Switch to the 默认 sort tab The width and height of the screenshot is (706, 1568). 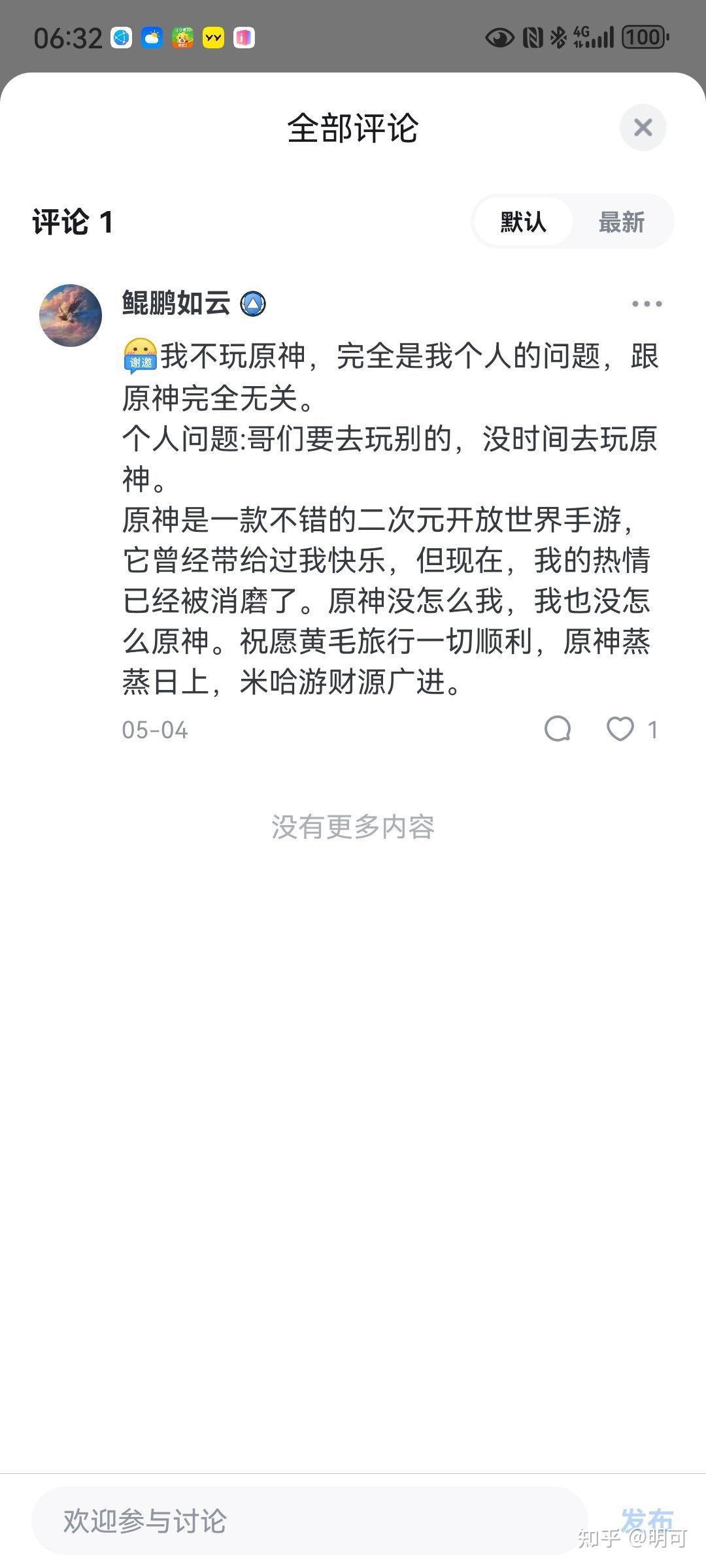(523, 222)
